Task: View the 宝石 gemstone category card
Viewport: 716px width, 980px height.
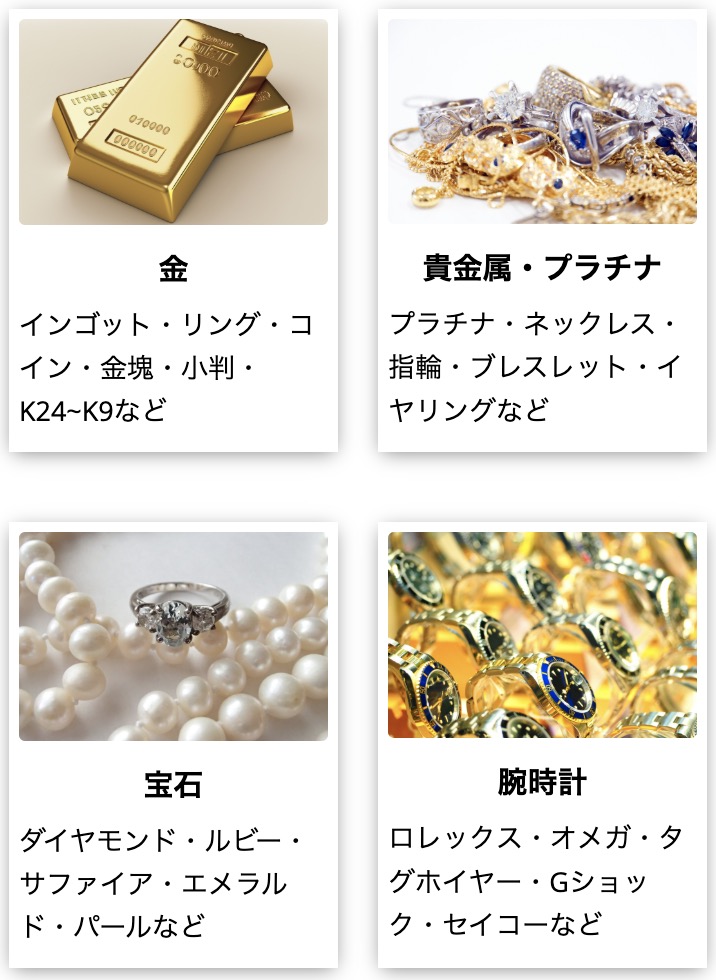Action: 173,745
